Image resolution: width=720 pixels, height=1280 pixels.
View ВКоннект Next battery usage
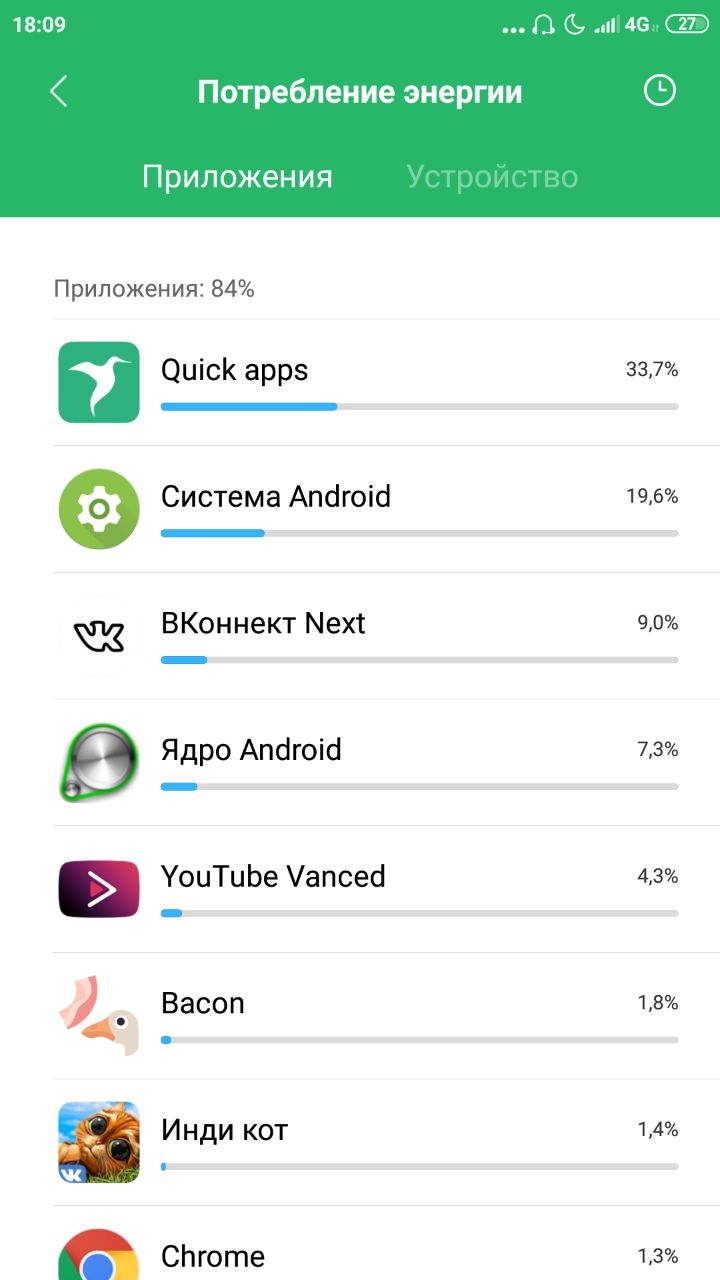point(360,636)
